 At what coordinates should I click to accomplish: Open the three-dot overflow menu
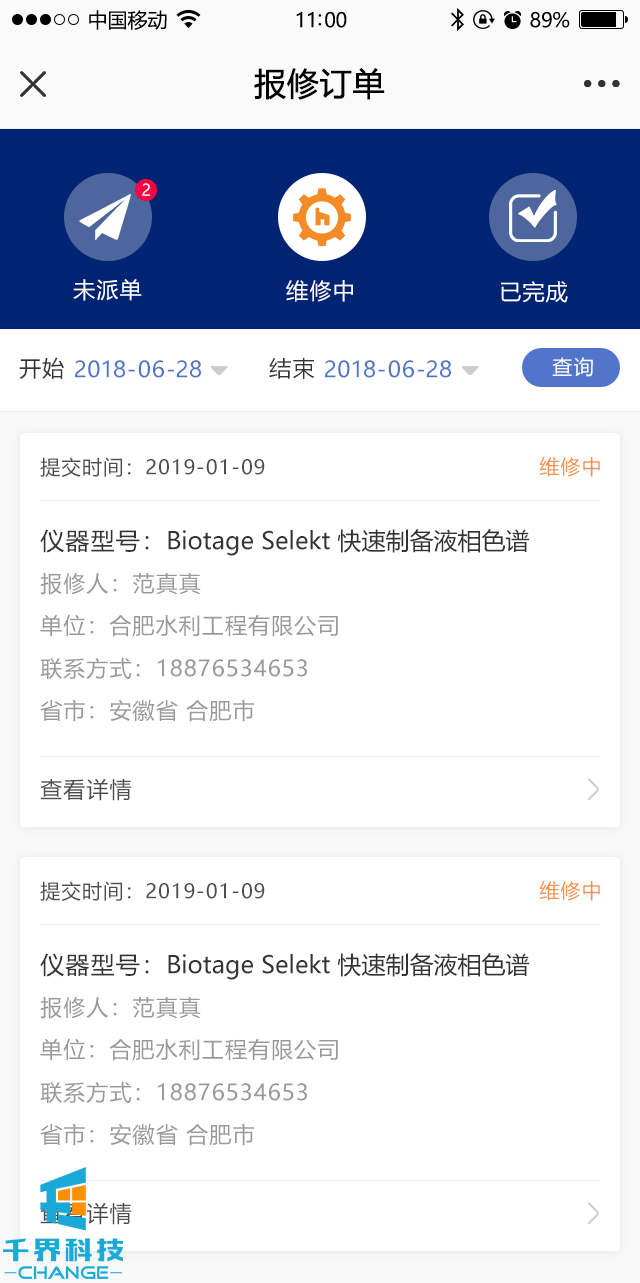(x=601, y=84)
